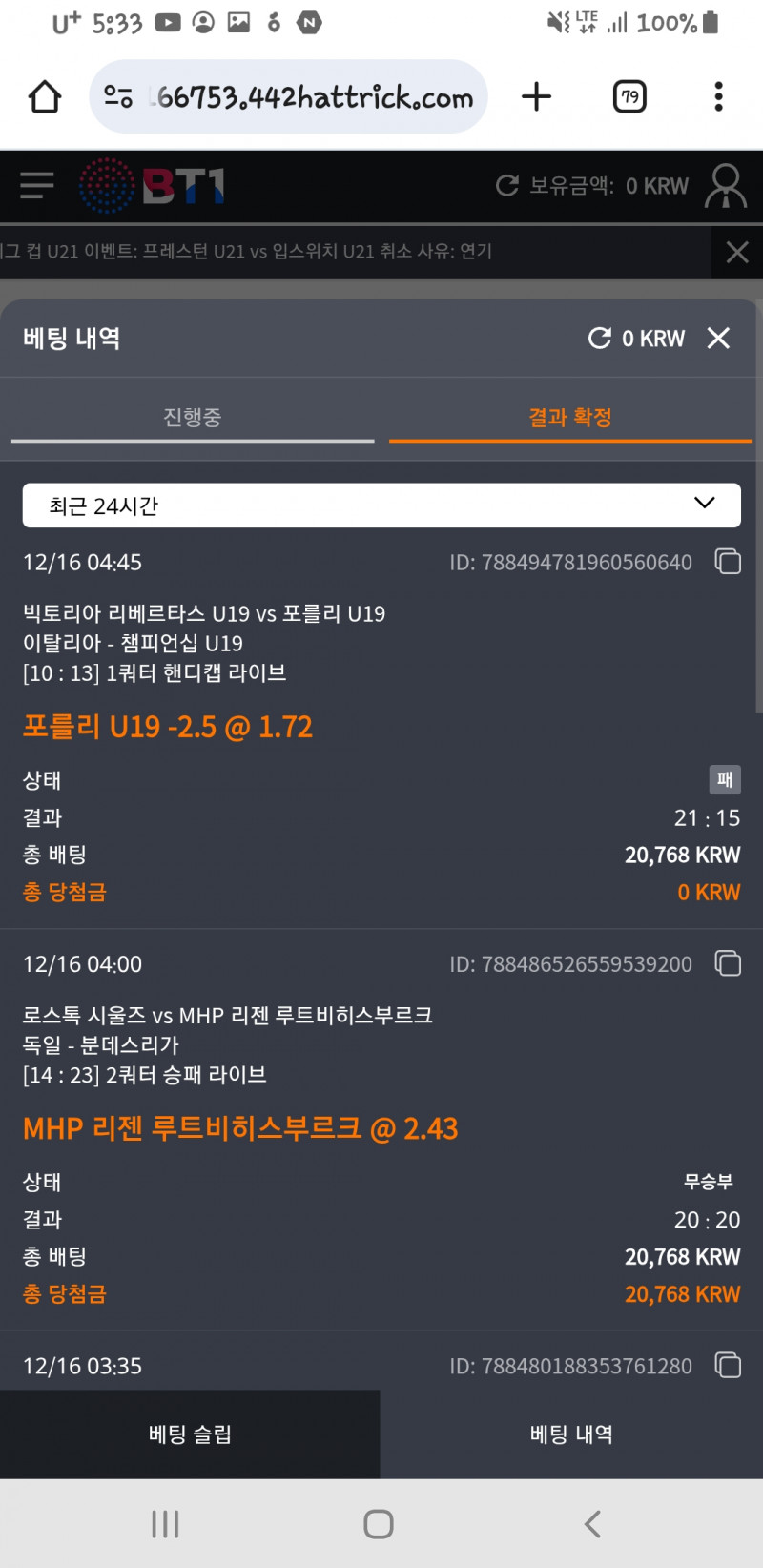Open the 베팅 슬립 bottom tab

click(x=190, y=1434)
